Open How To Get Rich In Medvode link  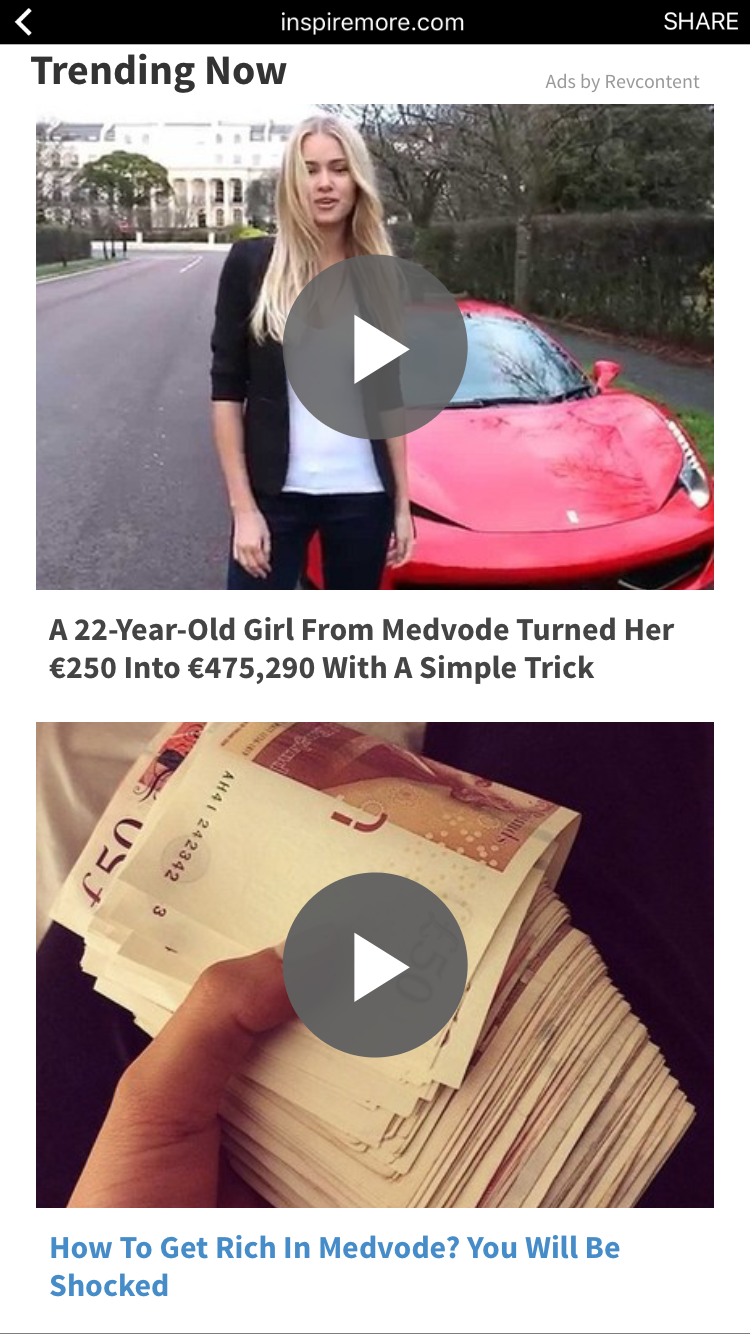(335, 1266)
